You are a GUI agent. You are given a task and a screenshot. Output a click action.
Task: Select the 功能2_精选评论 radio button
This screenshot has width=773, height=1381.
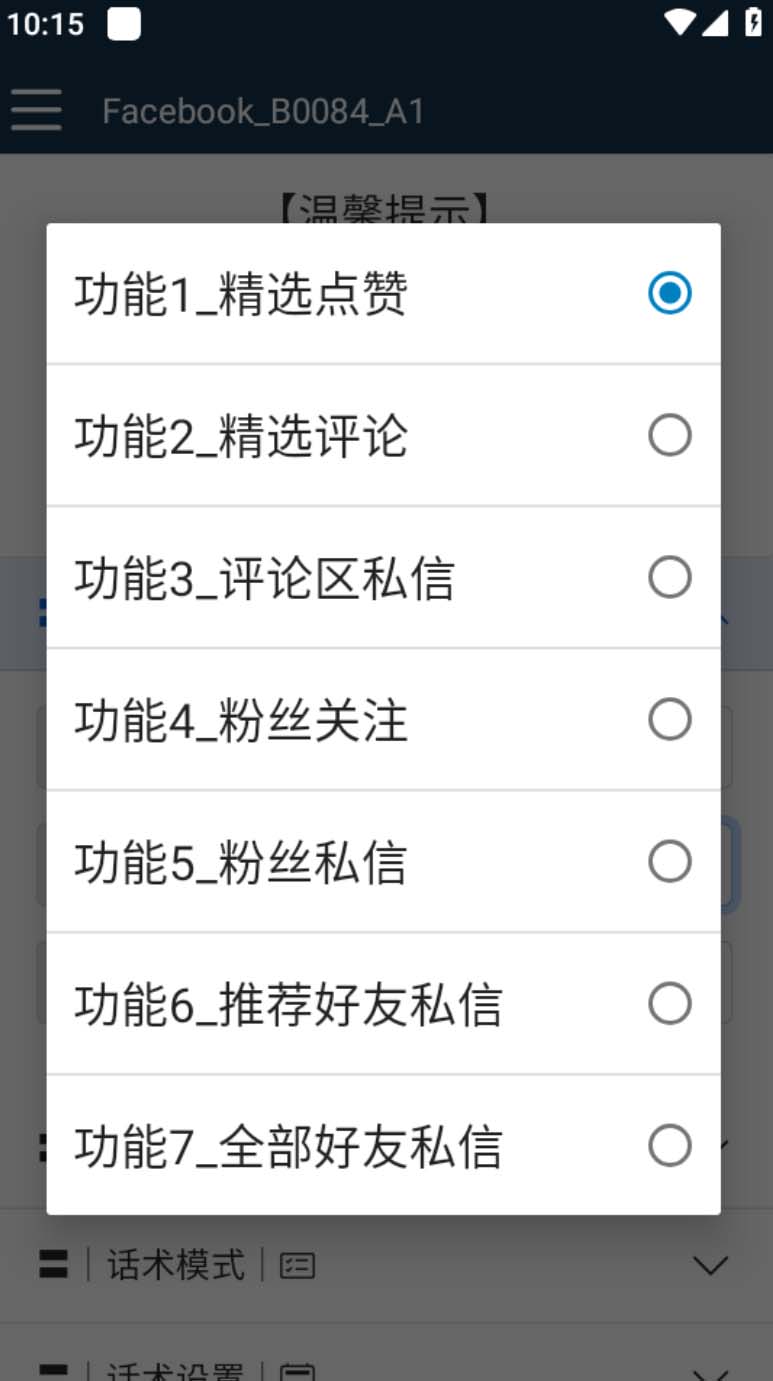[x=670, y=435]
